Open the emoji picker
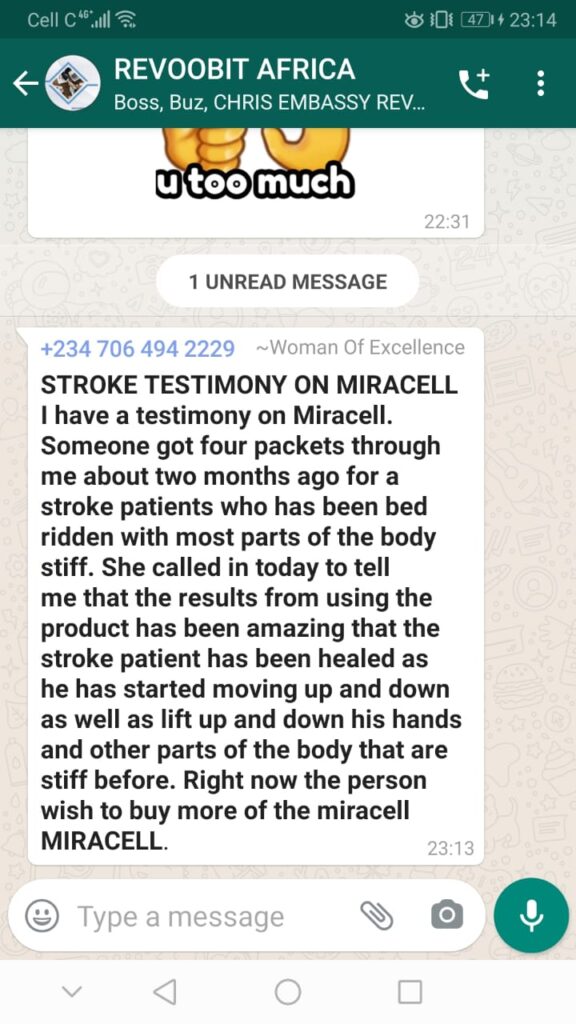 click(x=42, y=916)
